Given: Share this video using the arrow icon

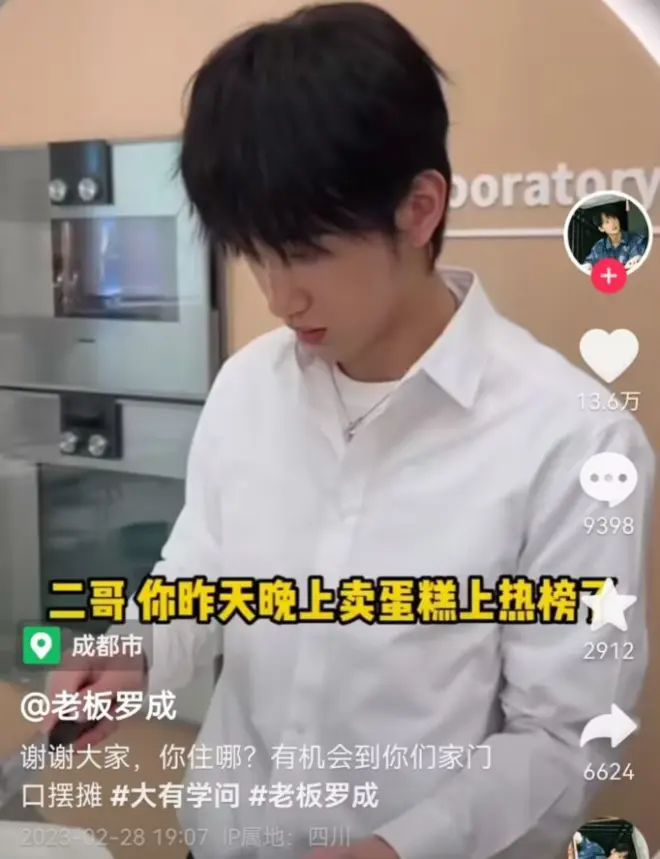Looking at the screenshot, I should click(608, 729).
